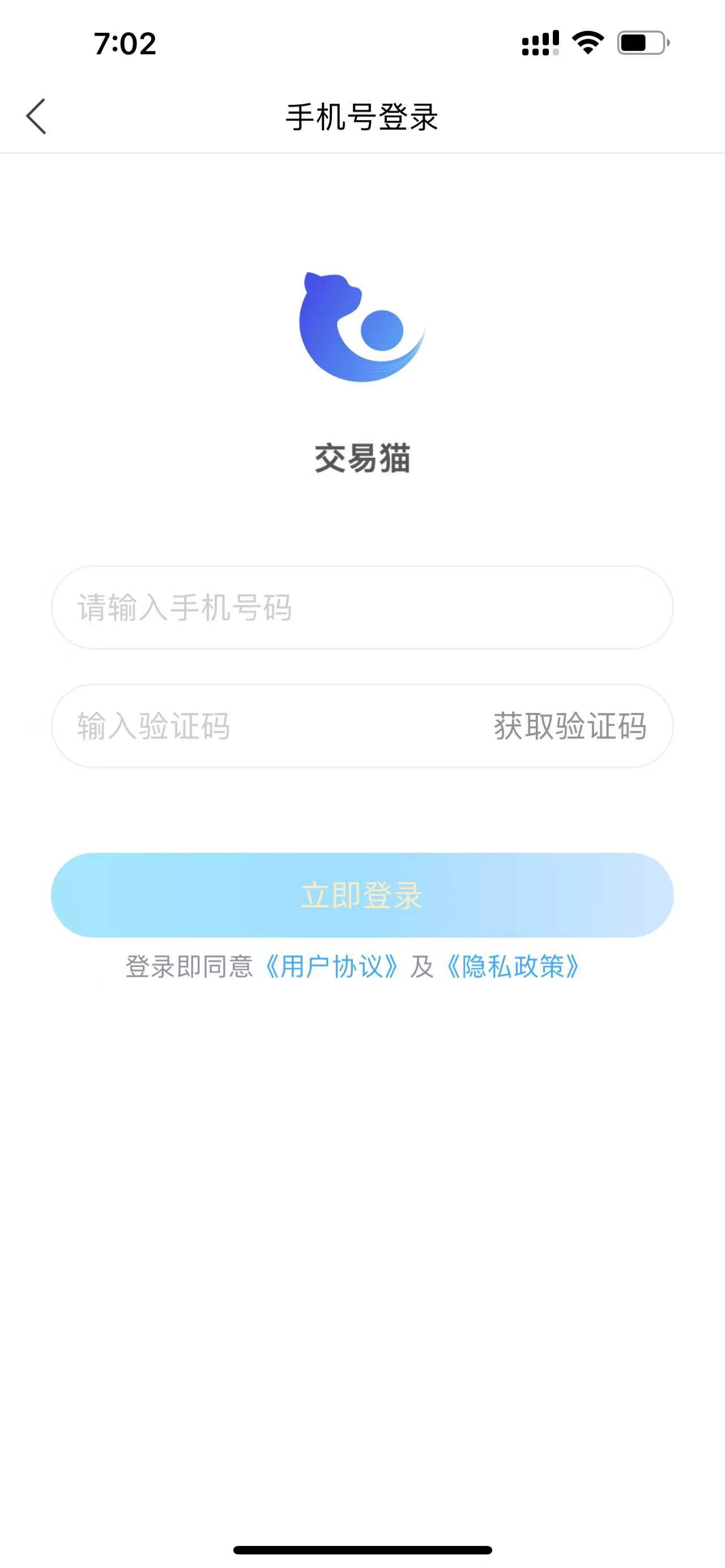Image resolution: width=725 pixels, height=1568 pixels.
Task: Tap the 立即登录 login button
Action: [x=361, y=895]
